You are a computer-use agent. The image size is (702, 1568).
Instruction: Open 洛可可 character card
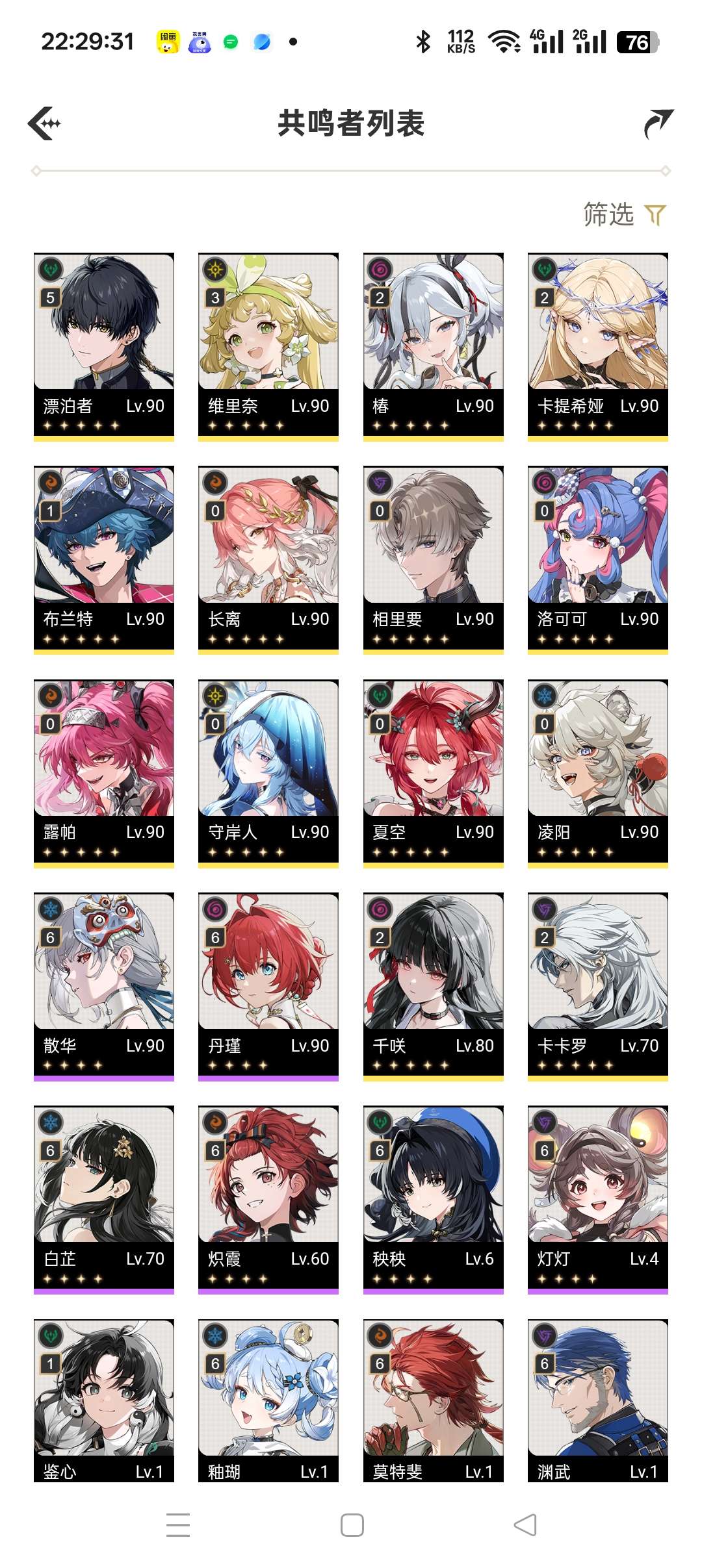(598, 557)
